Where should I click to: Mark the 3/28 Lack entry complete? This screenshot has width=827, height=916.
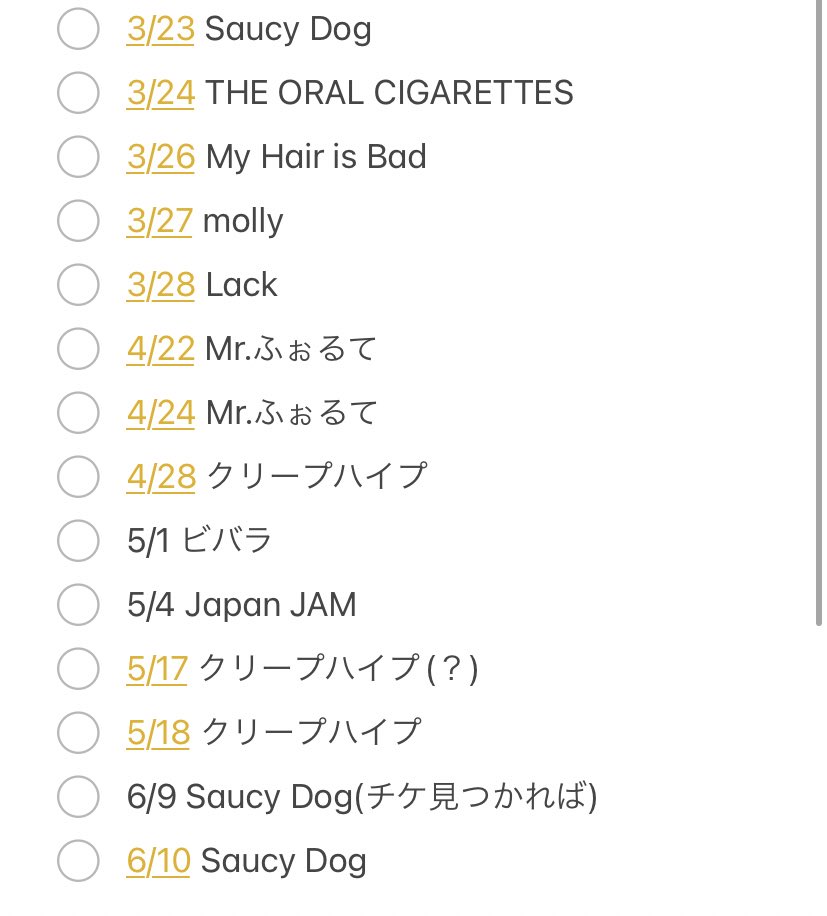[x=78, y=284]
